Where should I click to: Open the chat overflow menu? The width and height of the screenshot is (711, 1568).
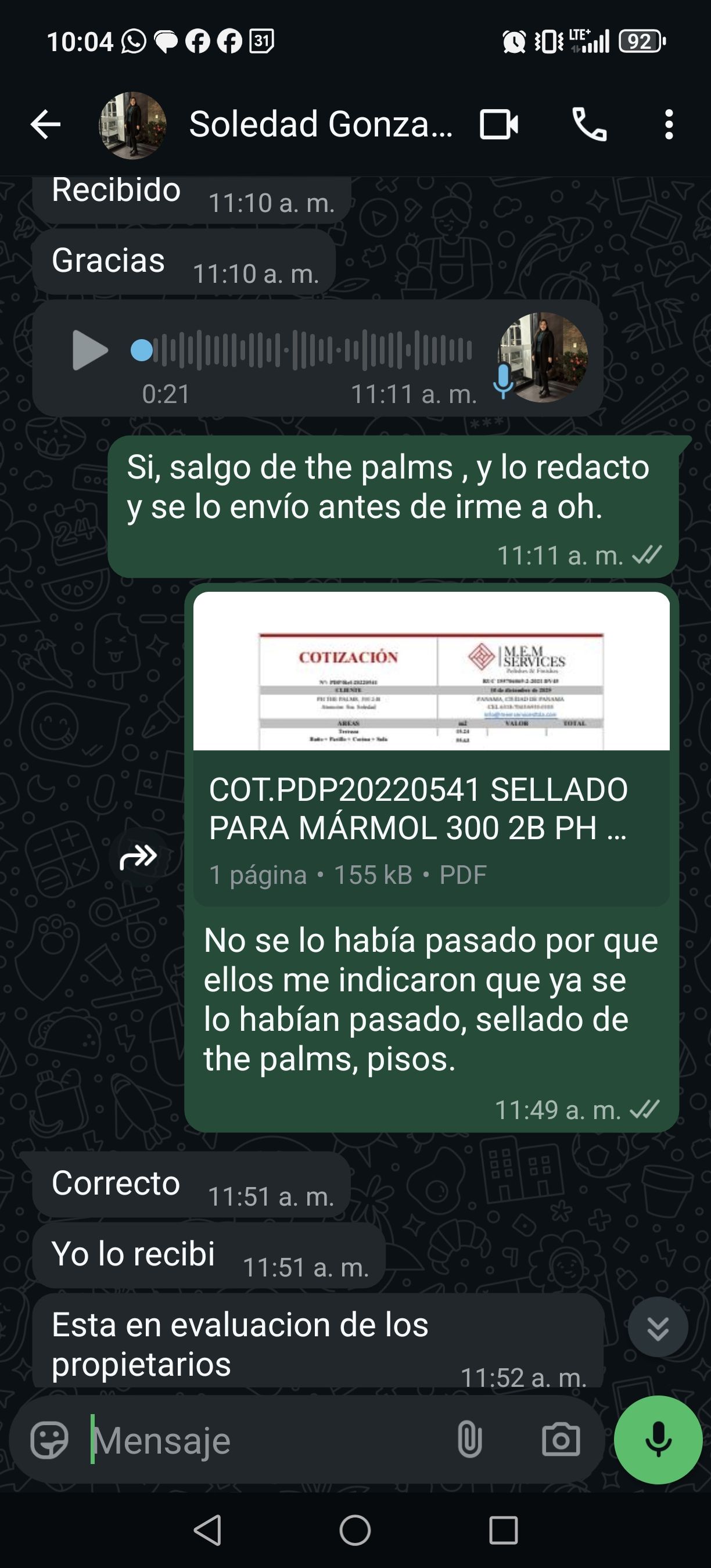click(669, 125)
